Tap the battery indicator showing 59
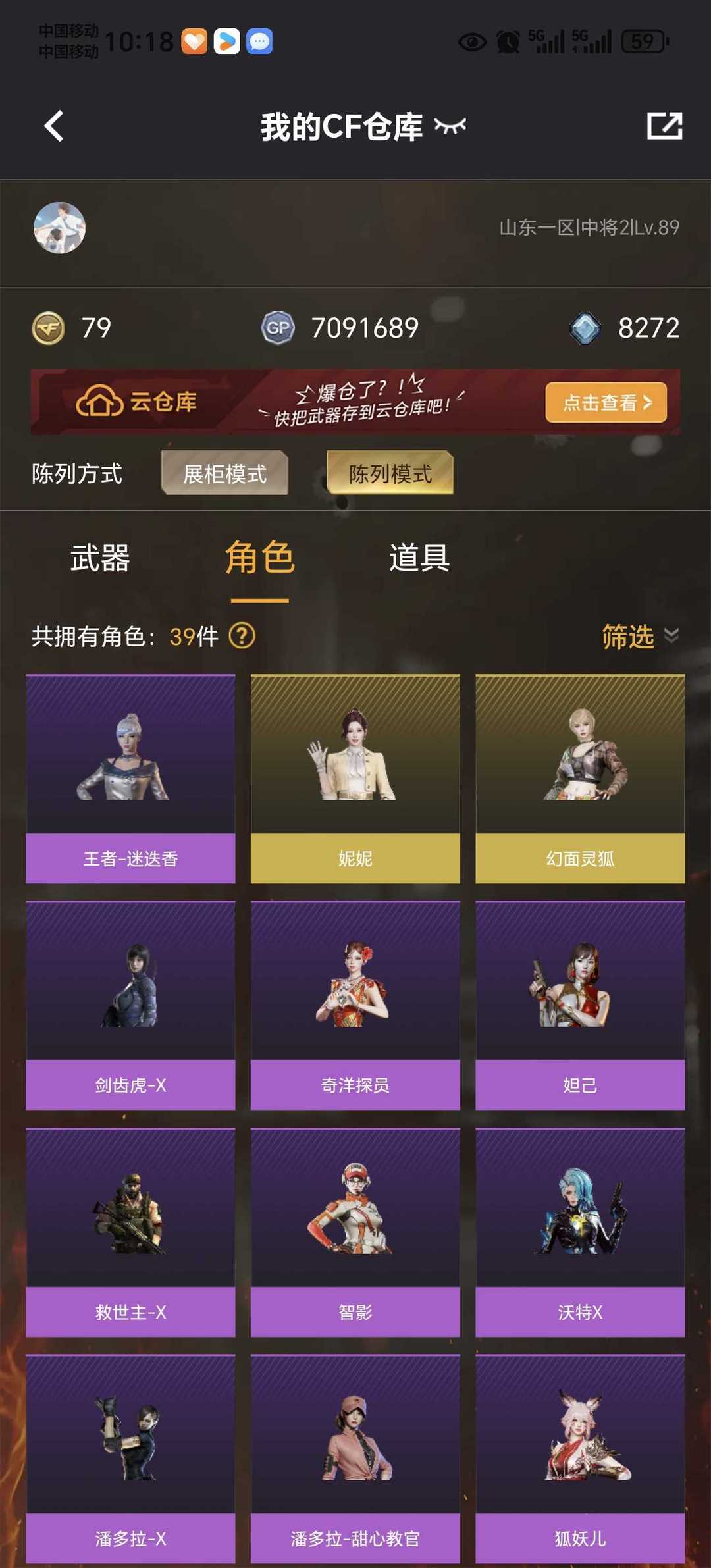 coord(642,41)
